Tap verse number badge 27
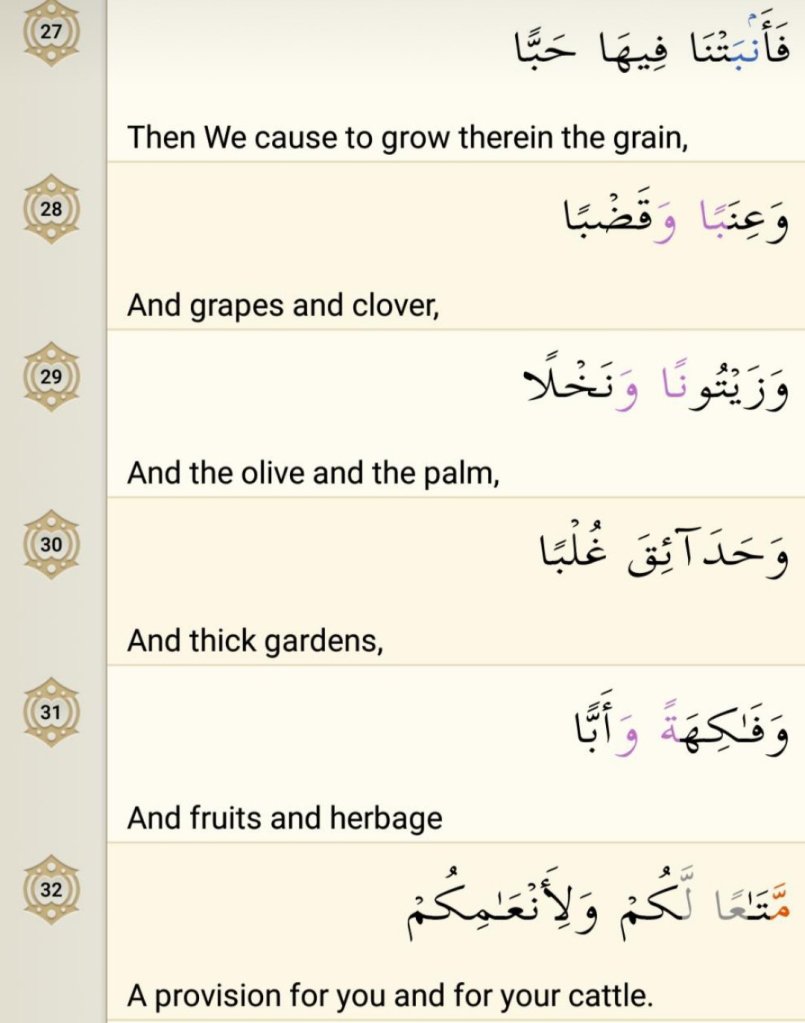Viewport: 805px width, 1023px height. [51, 31]
